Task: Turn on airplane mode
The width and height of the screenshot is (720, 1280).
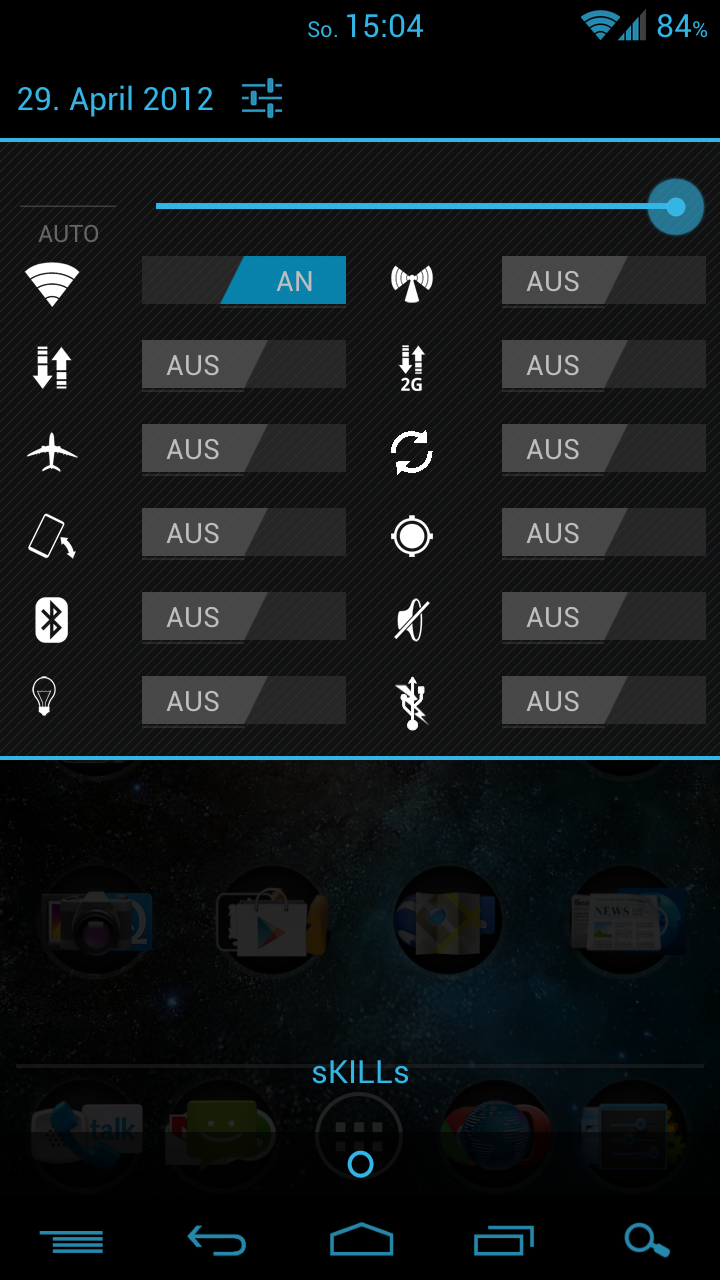Action: [x=244, y=449]
